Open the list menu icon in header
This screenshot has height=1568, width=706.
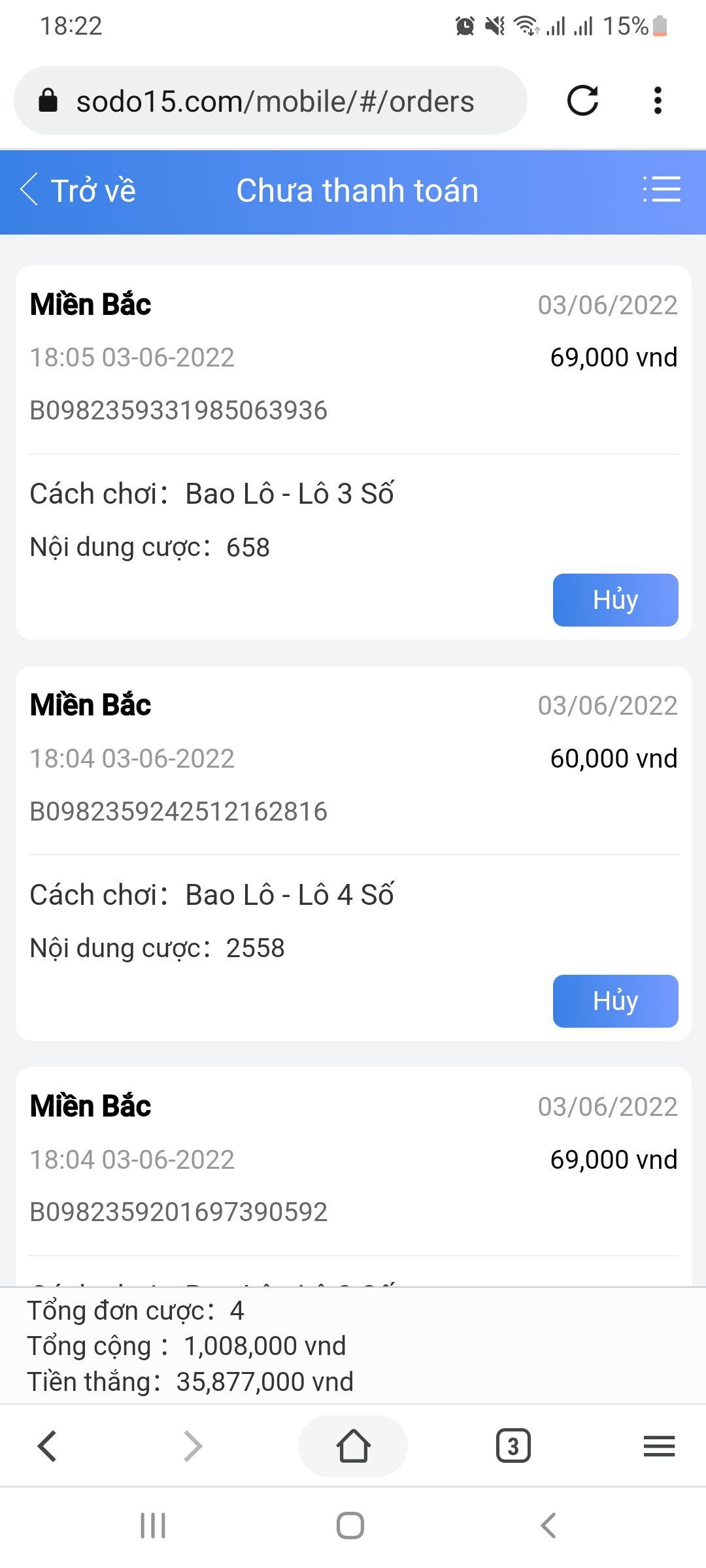(x=662, y=190)
